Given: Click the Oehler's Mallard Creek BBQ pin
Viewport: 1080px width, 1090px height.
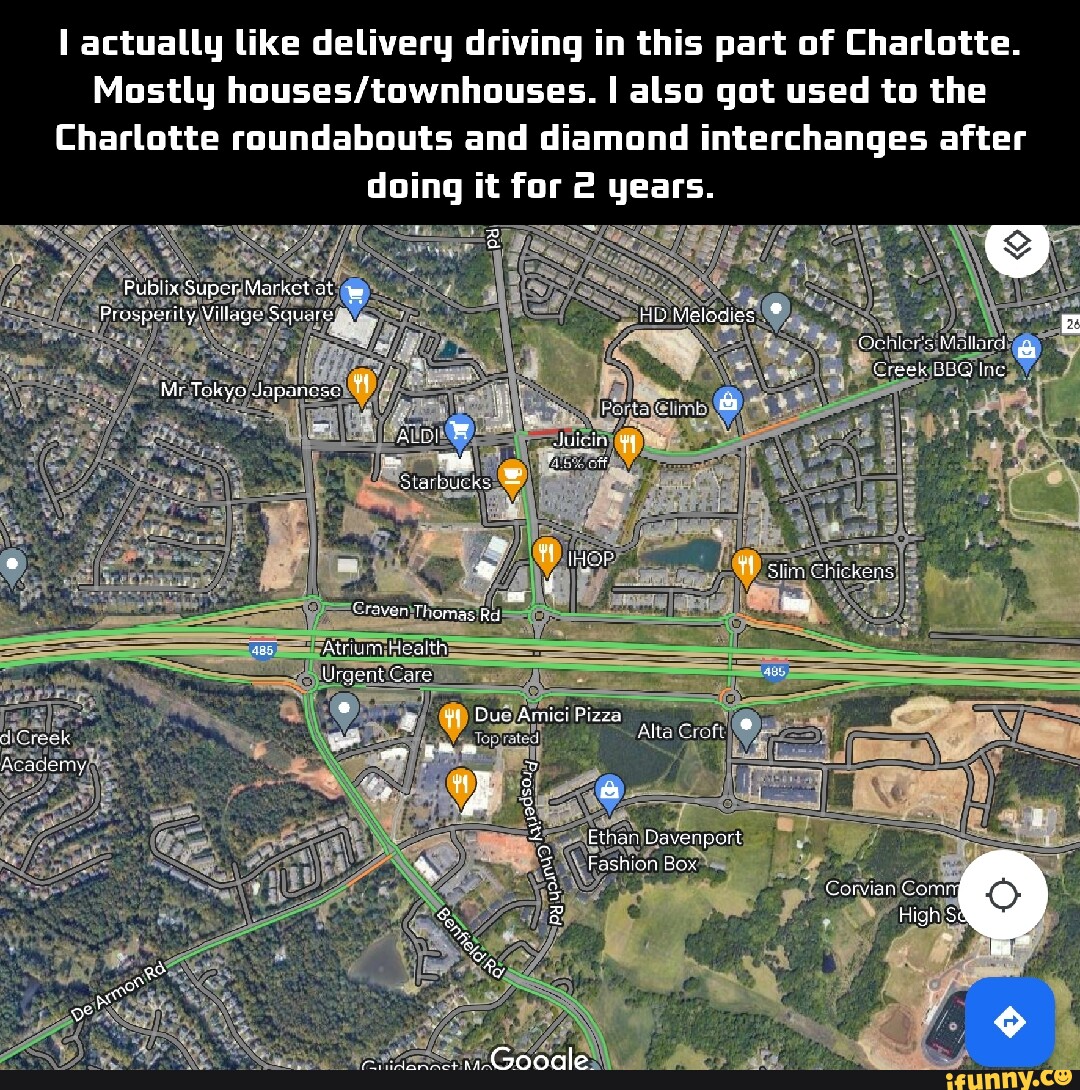Looking at the screenshot, I should (x=1027, y=352).
